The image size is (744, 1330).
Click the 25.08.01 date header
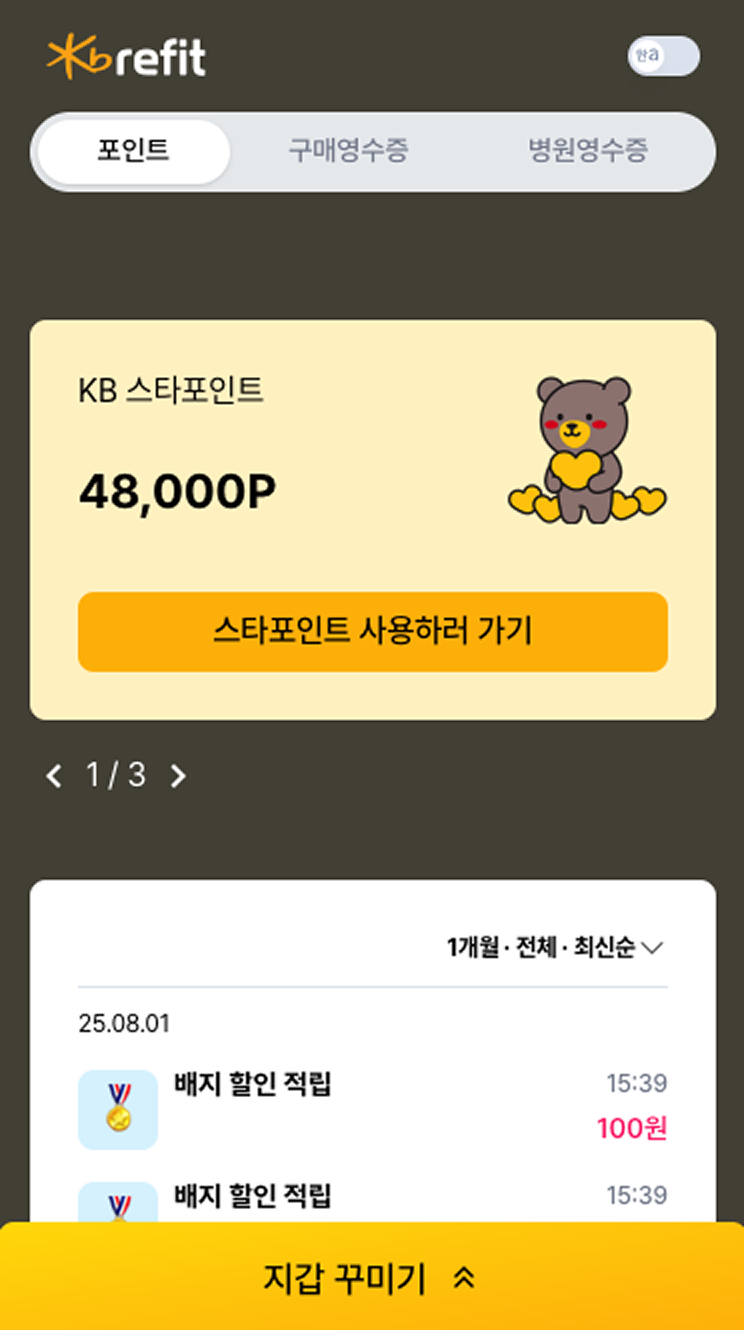click(117, 1023)
